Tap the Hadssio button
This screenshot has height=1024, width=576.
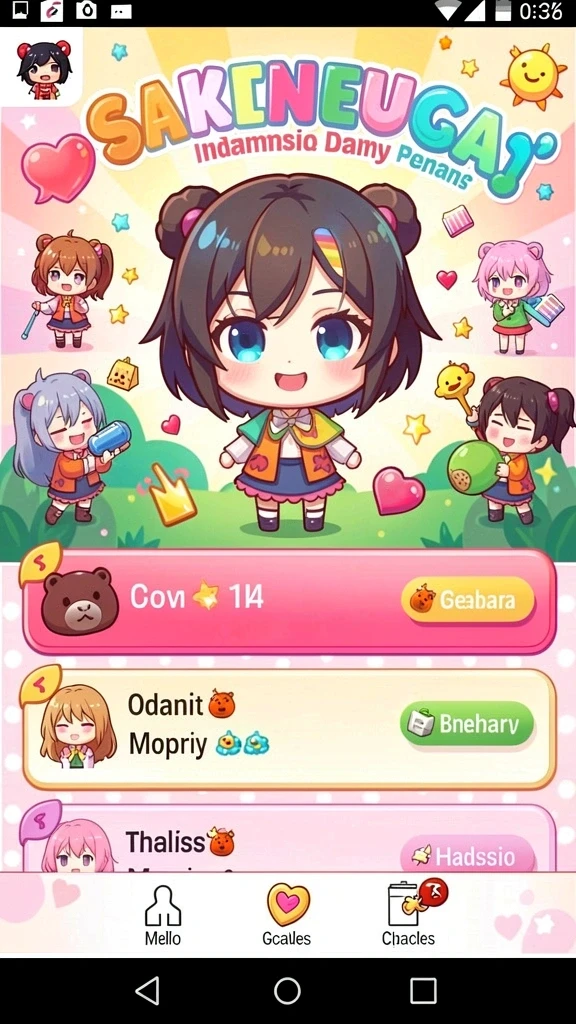click(466, 854)
